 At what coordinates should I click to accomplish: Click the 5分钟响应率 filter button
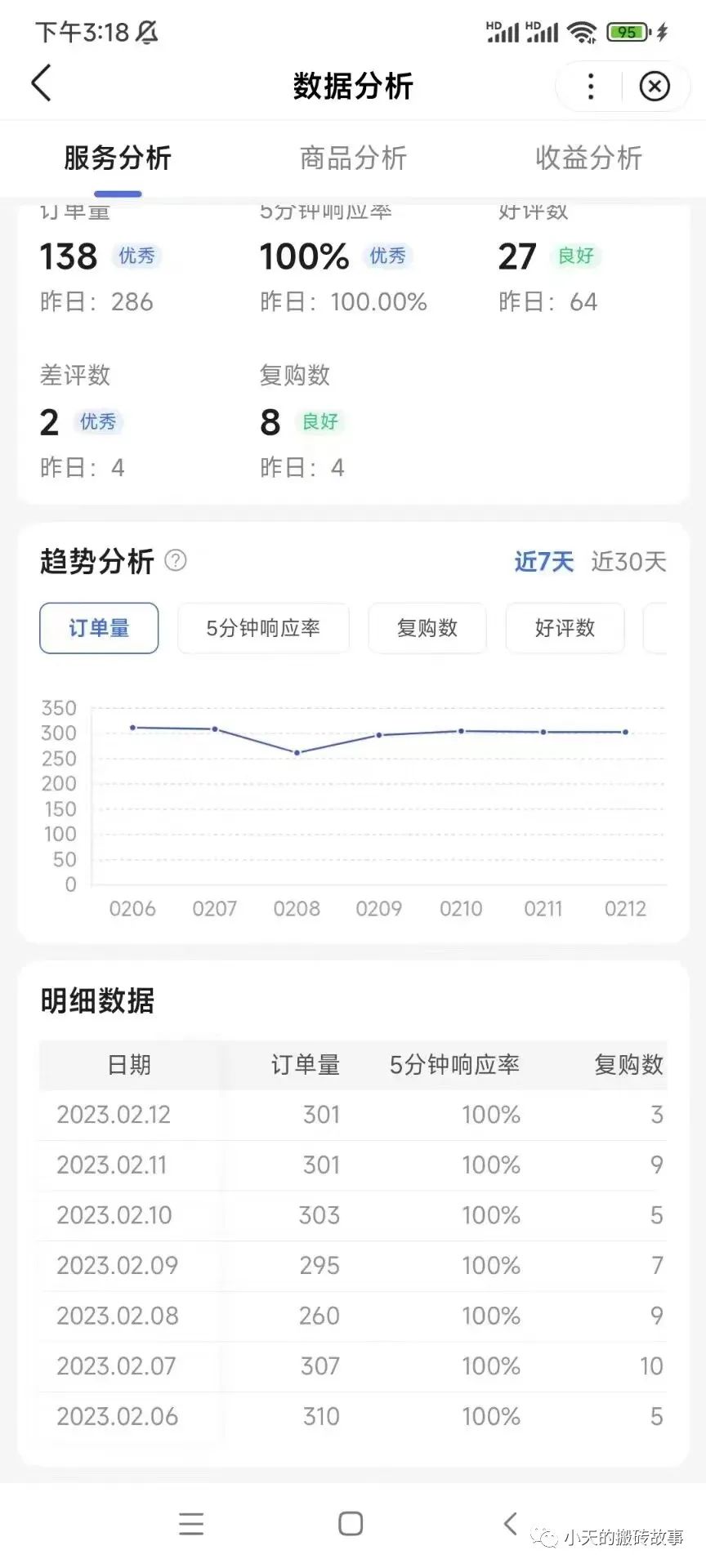[x=263, y=628]
